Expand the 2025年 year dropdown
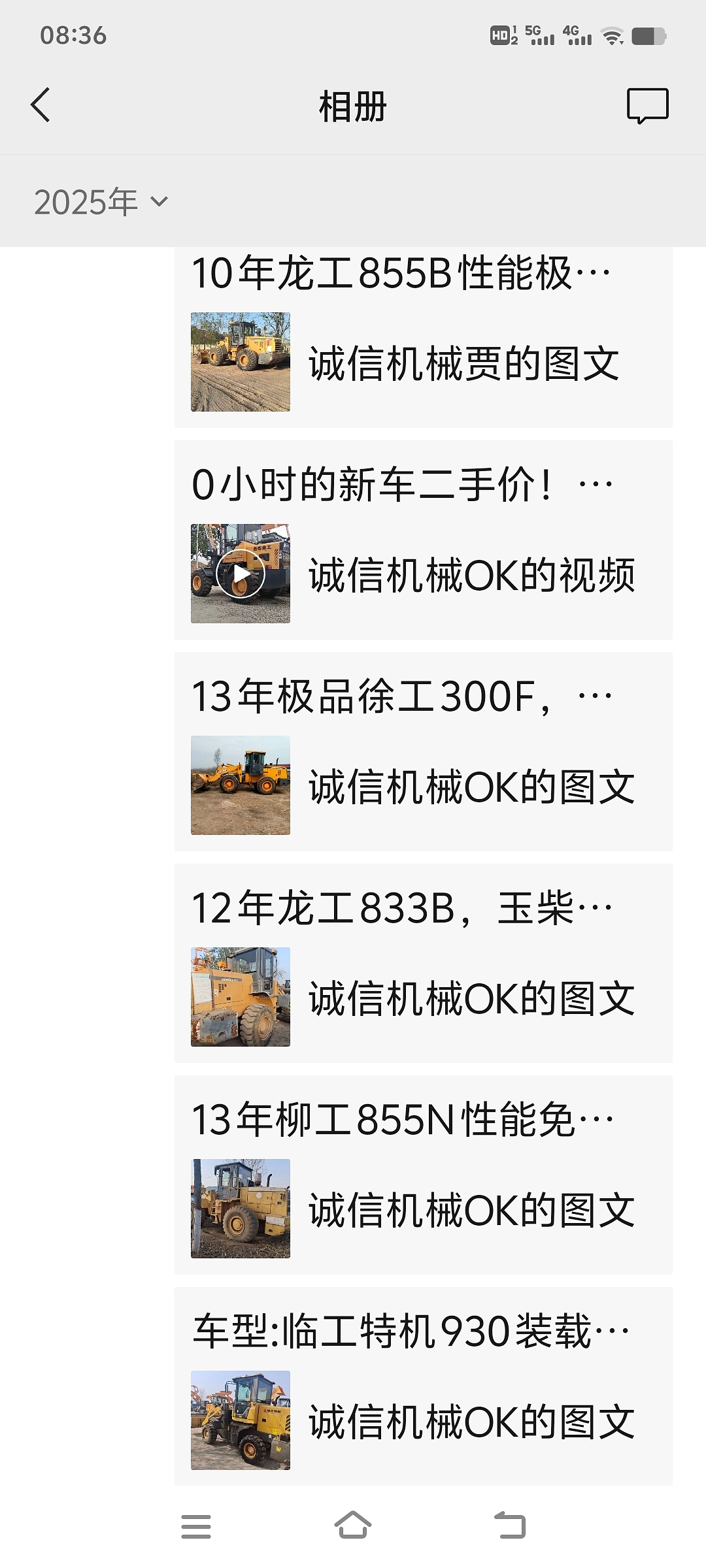 [101, 202]
